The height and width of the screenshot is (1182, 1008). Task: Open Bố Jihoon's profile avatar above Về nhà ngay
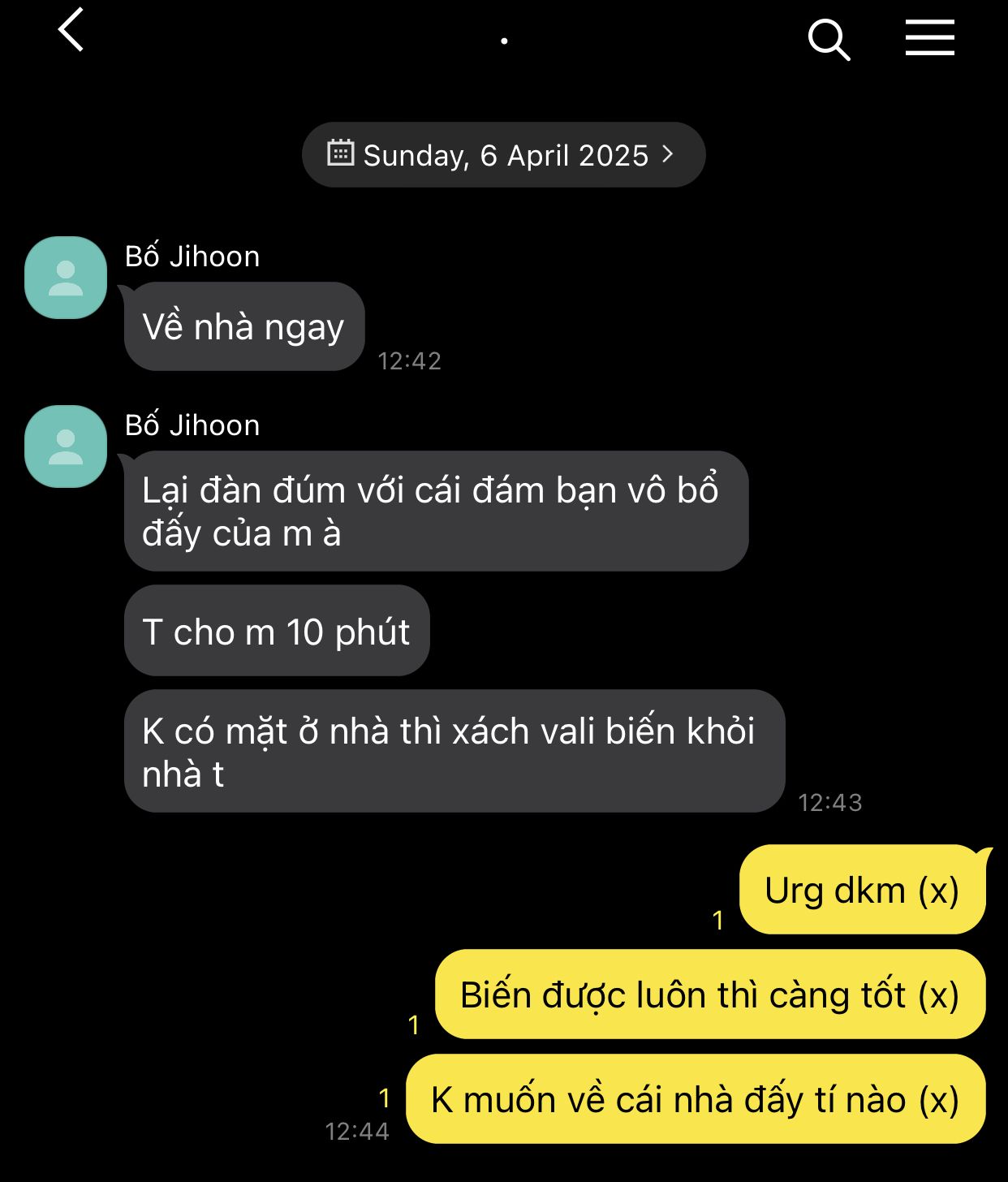coord(66,278)
